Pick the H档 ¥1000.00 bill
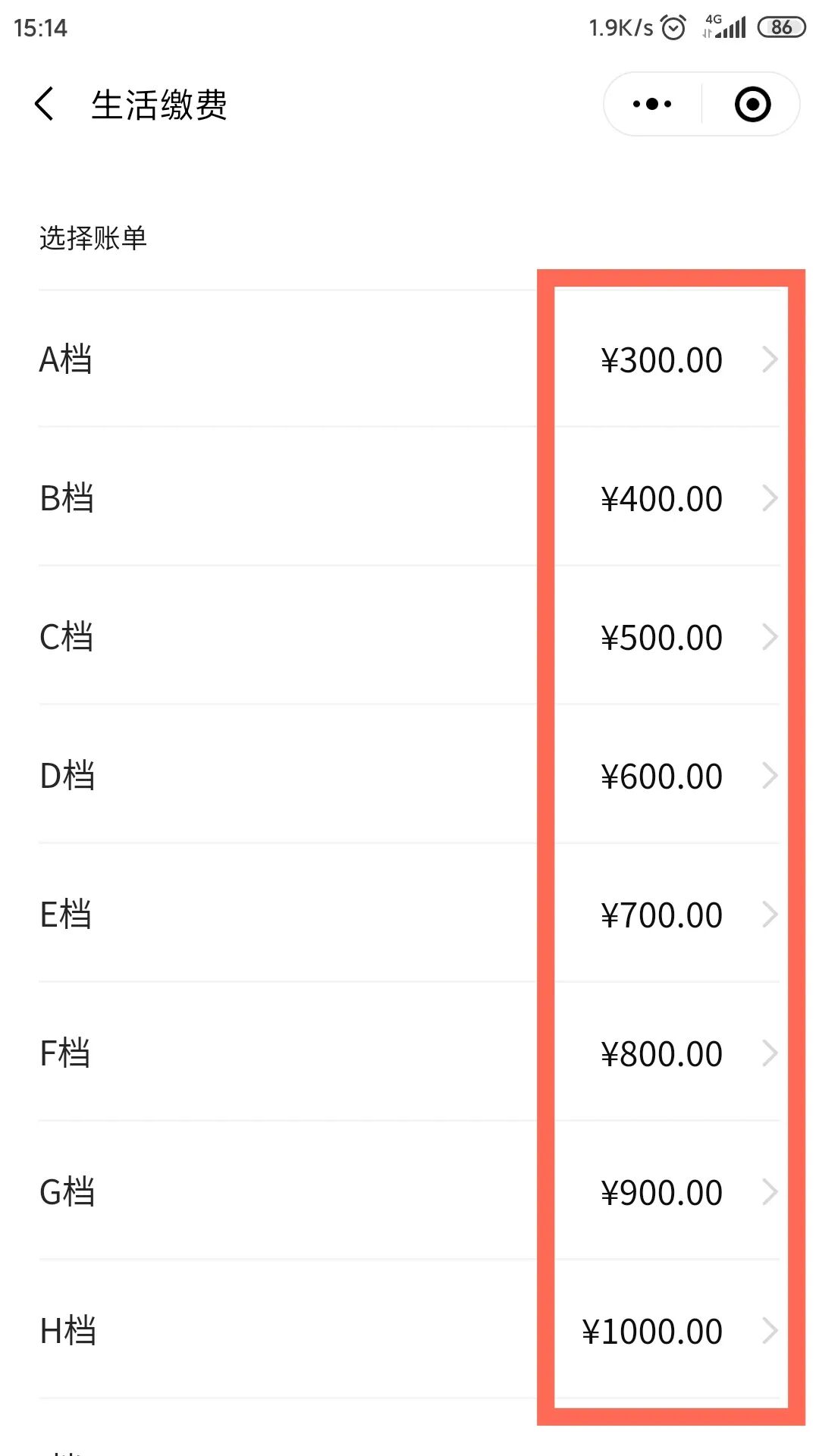Screen dimensions: 819x1456 tap(409, 1331)
